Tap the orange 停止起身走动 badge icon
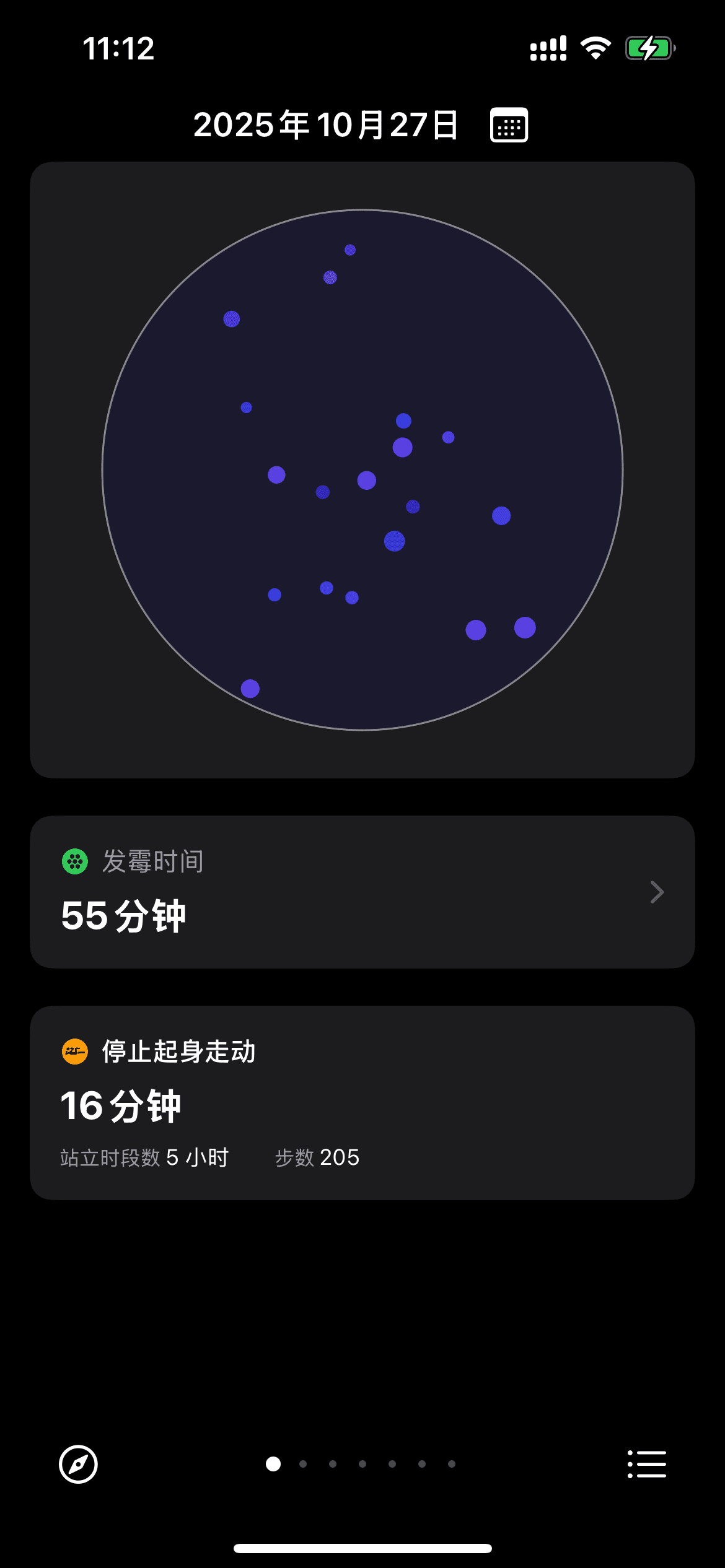 76,1051
